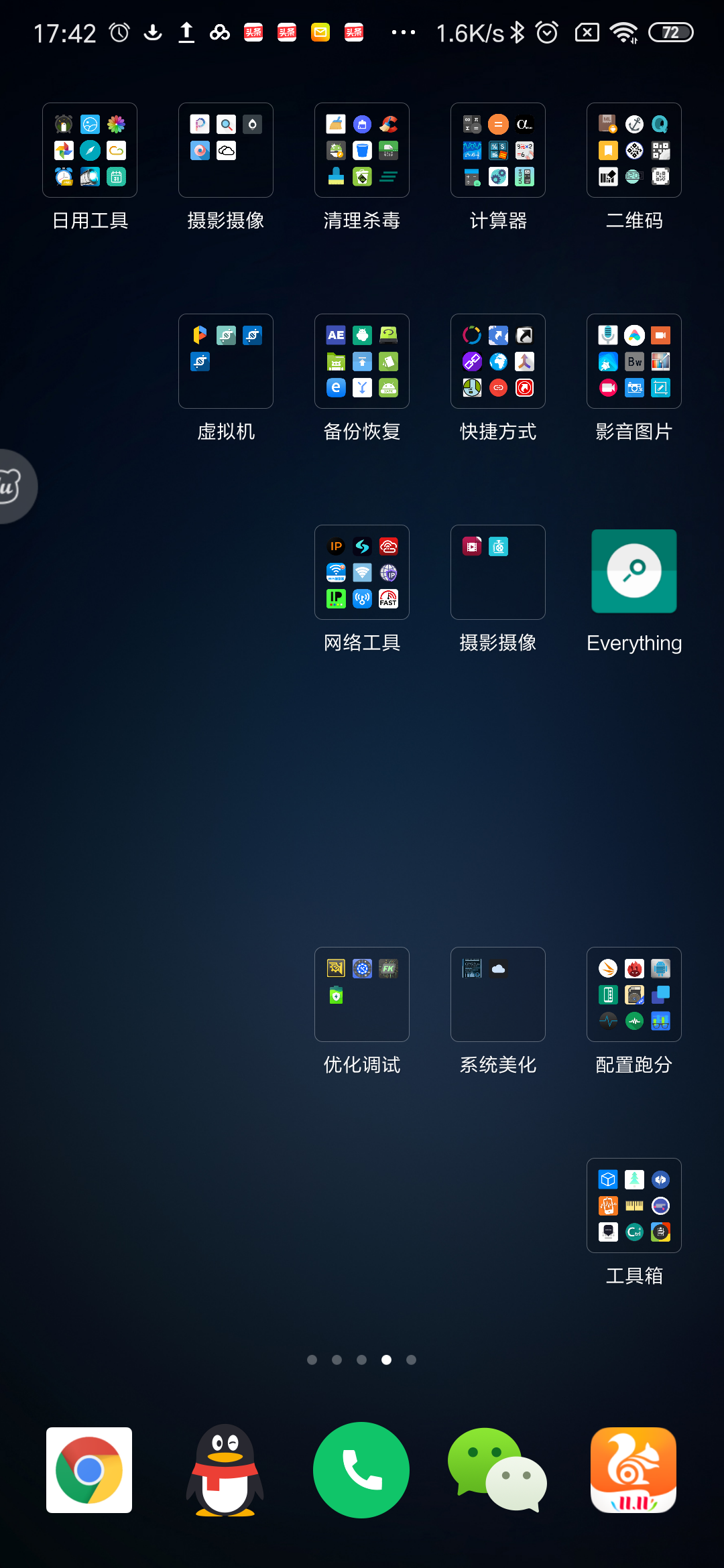This screenshot has height=1568, width=724.
Task: Open the 日用工具 folder
Action: pos(90,150)
